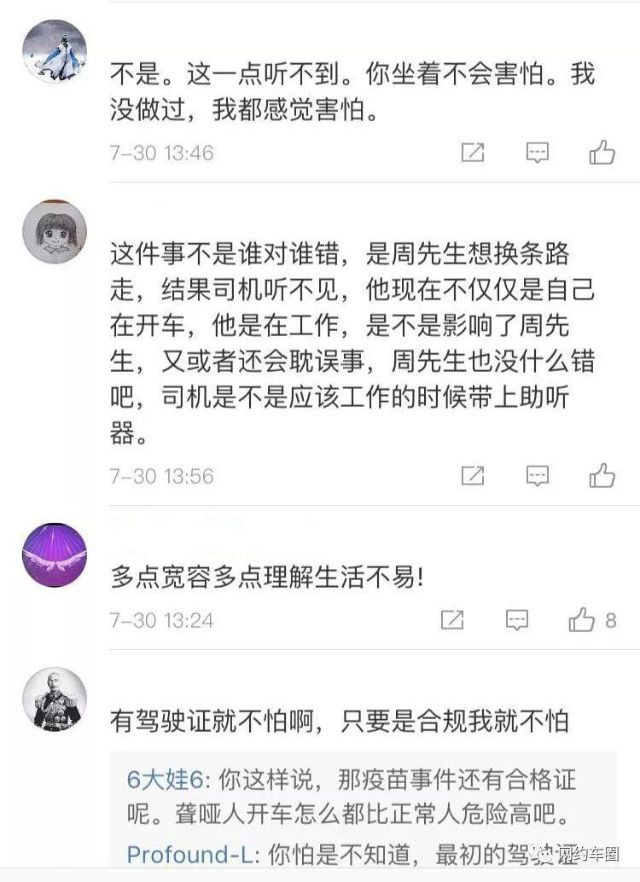This screenshot has height=882, width=640.
Task: Repost the comment posted at 7-30 13:46
Action: (x=473, y=153)
